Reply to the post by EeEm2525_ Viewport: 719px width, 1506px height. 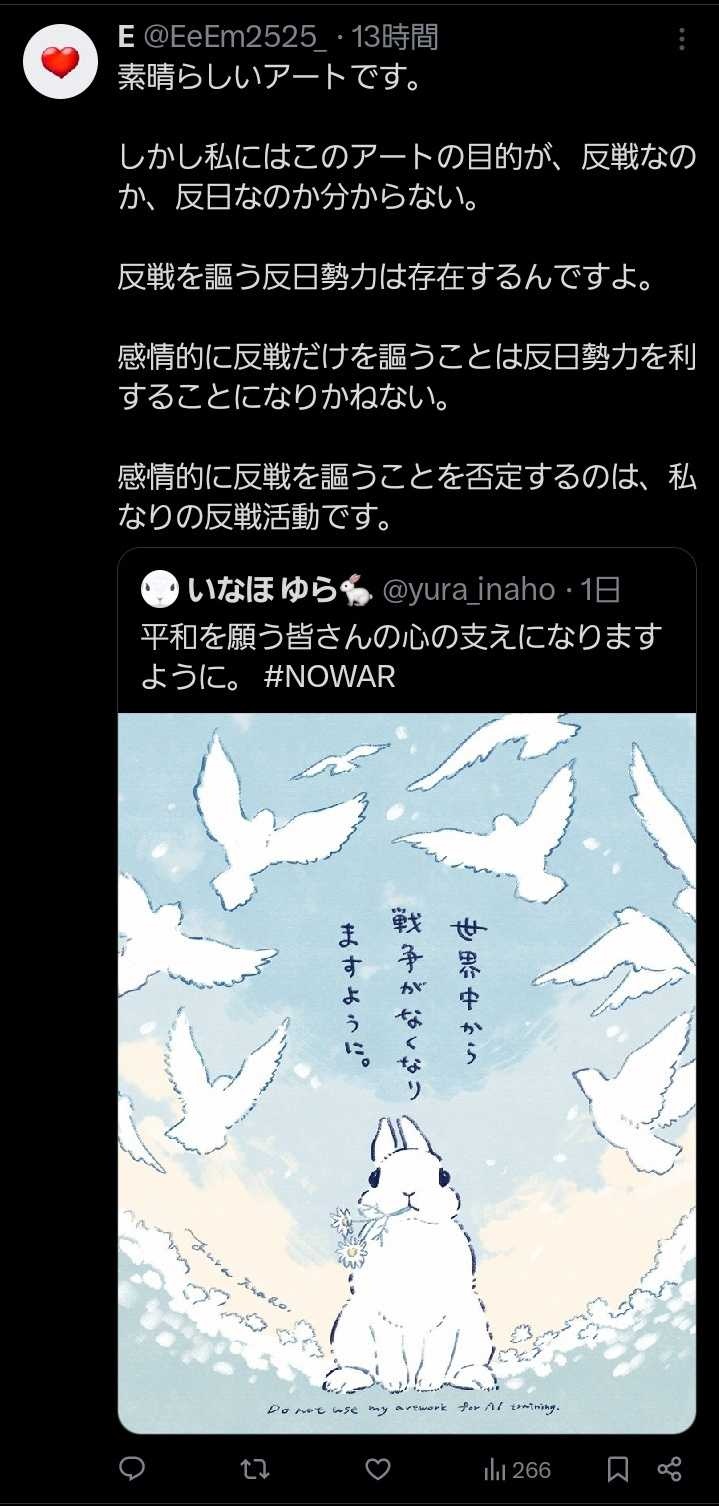[x=132, y=1468]
